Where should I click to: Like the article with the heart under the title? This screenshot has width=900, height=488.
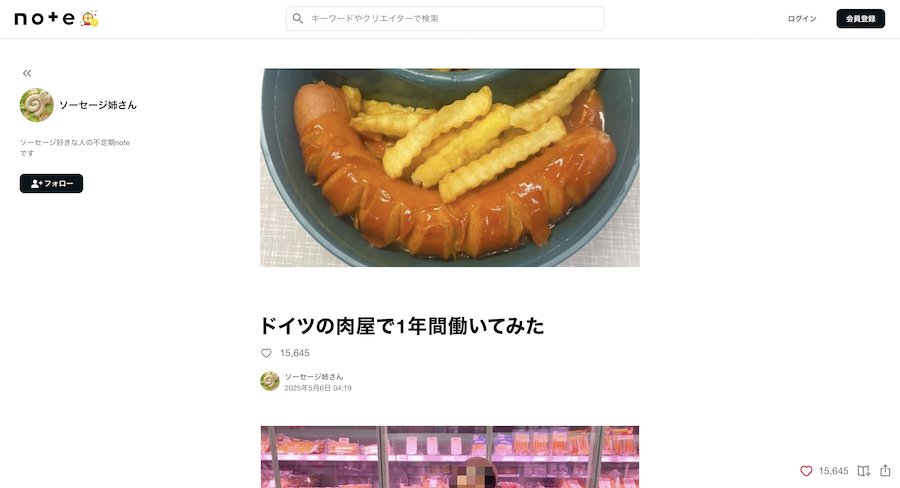point(266,353)
